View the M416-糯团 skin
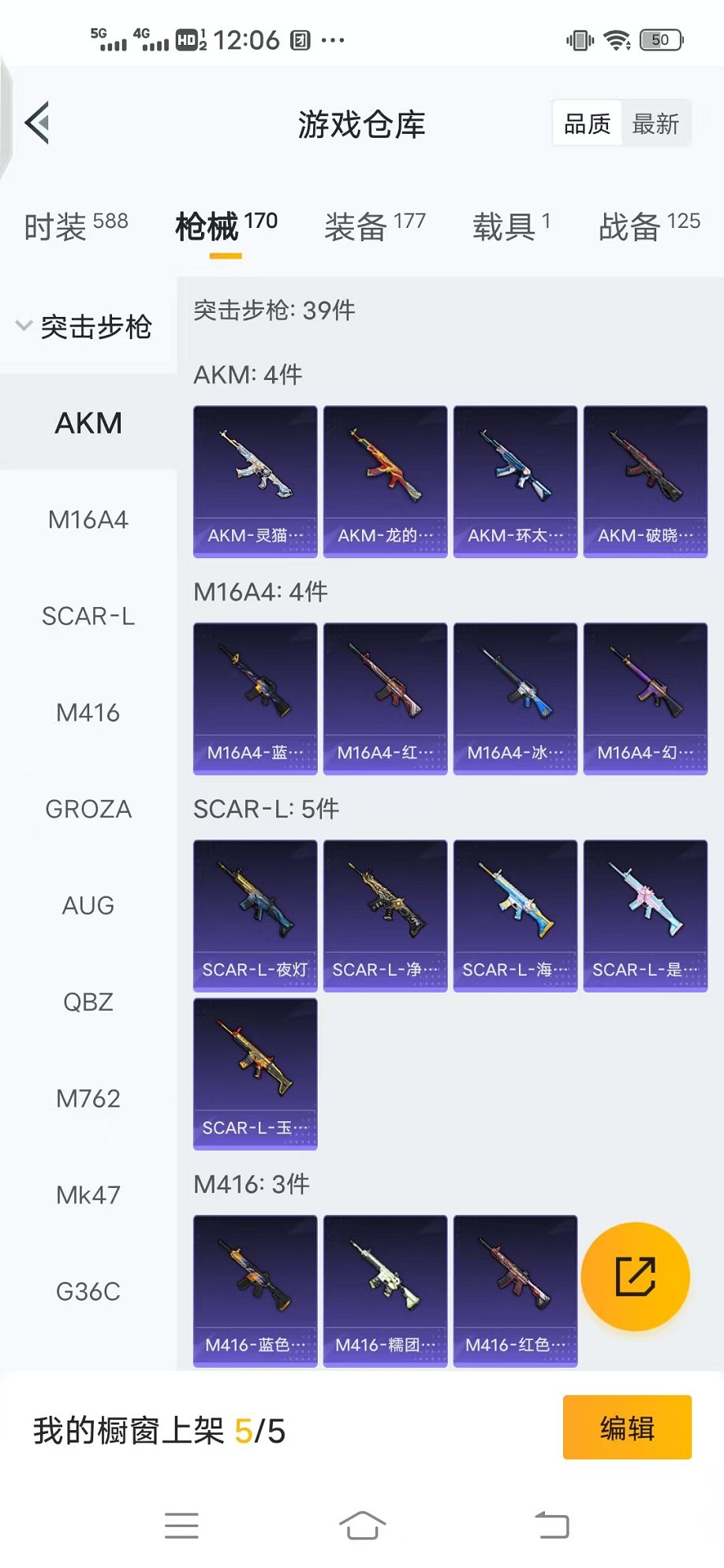Image resolution: width=724 pixels, height=1568 pixels. (x=385, y=1291)
